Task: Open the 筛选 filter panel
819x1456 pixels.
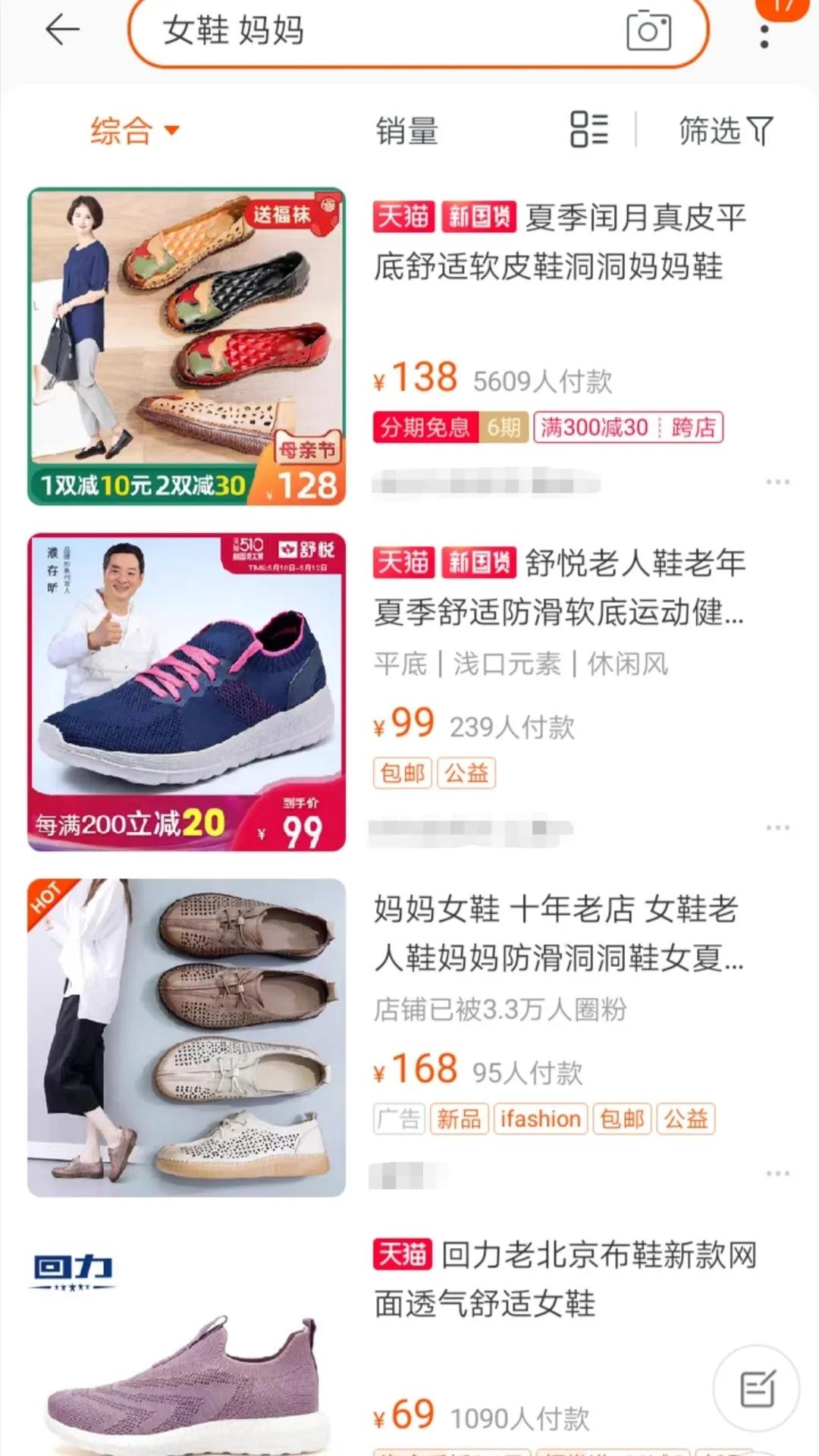Action: tap(724, 130)
